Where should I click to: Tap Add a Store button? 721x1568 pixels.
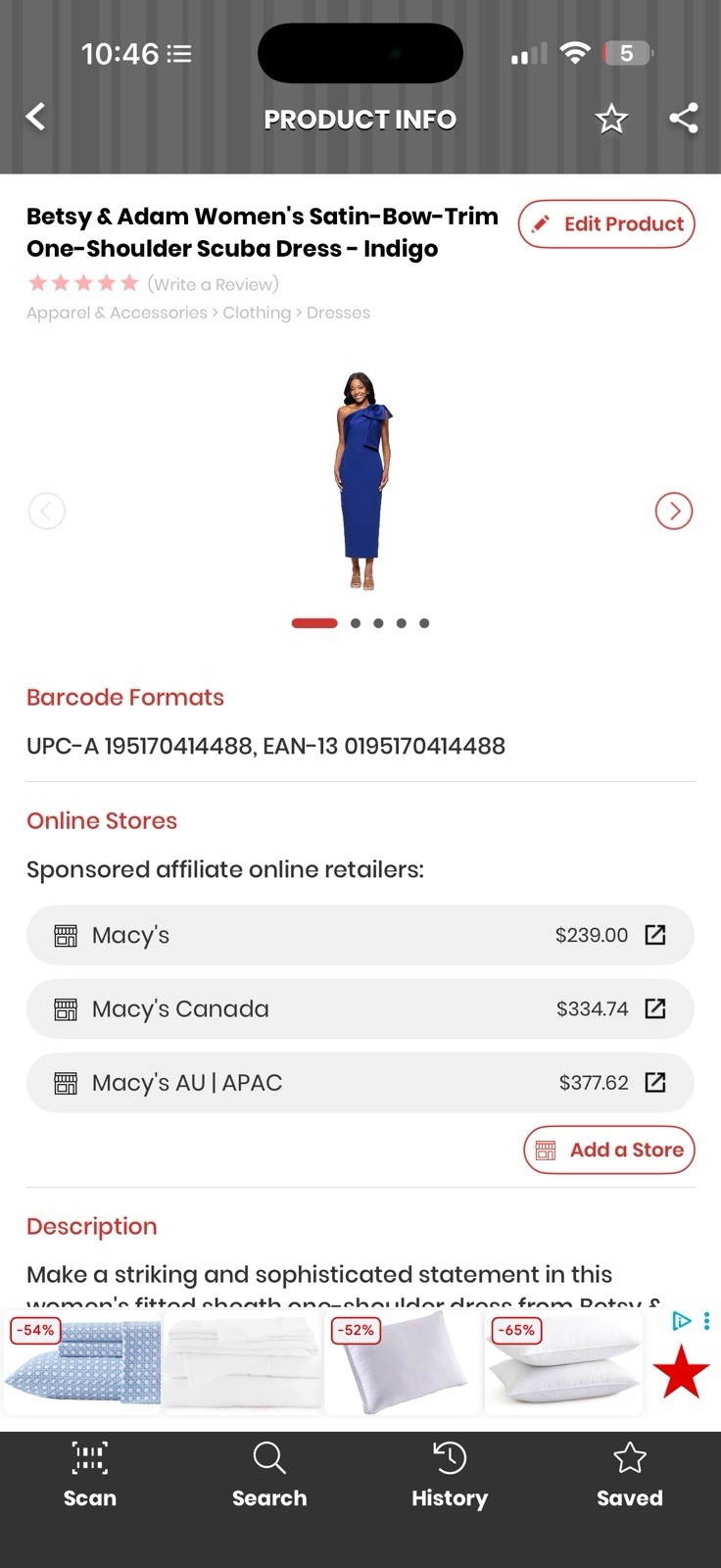coord(609,1150)
